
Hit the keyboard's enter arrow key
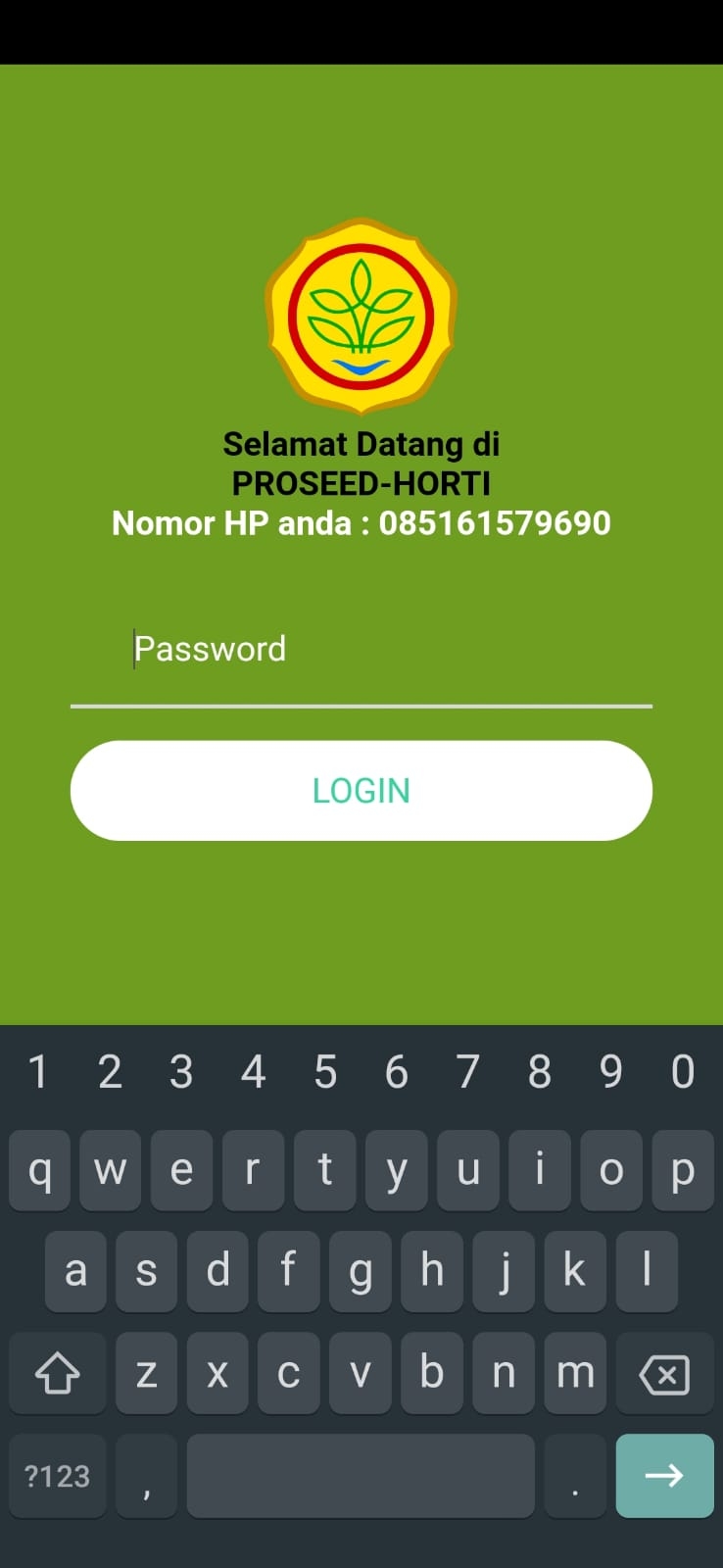coord(664,1475)
